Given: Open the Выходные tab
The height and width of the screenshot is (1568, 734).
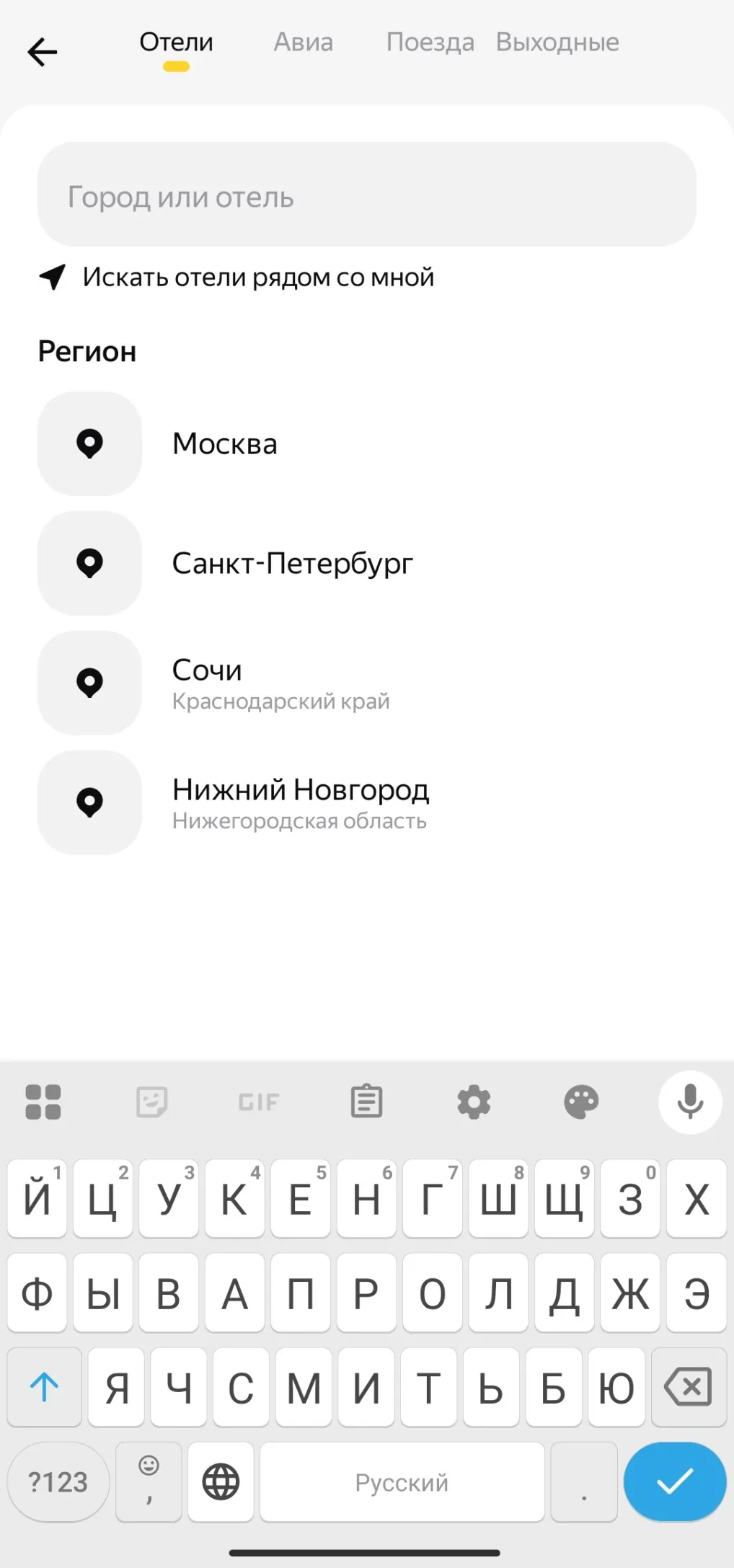Looking at the screenshot, I should 557,43.
